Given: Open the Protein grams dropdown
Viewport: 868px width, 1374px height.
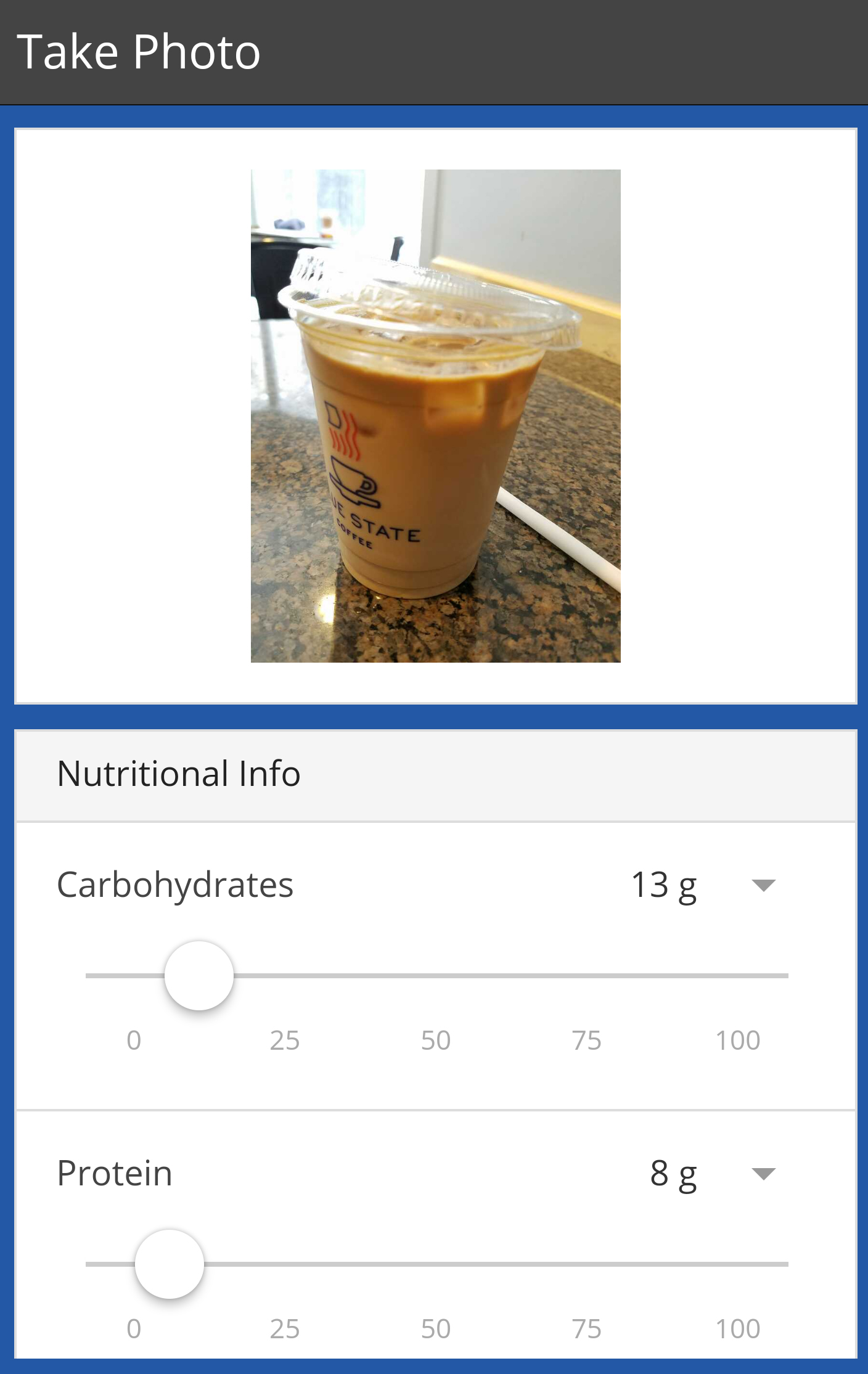Looking at the screenshot, I should click(x=763, y=1174).
